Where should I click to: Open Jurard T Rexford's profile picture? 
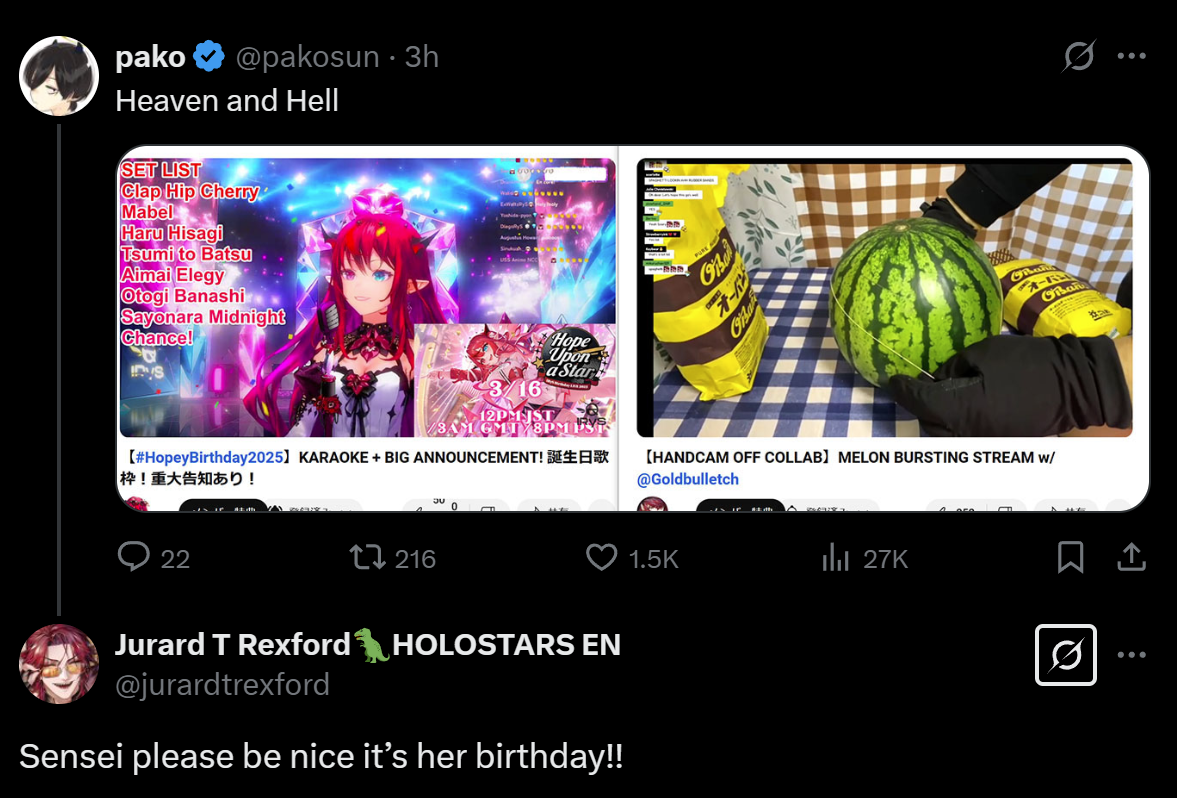[59, 663]
